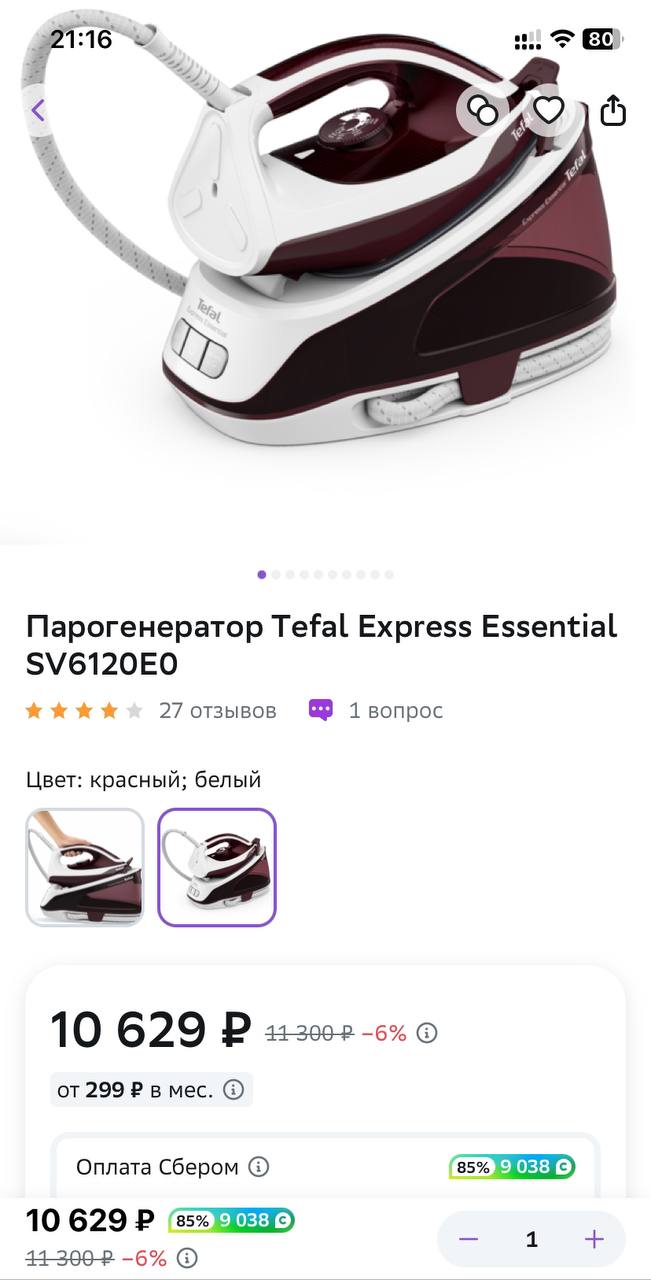This screenshot has width=651, height=1280.
Task: Open the 27 отзывов reviews
Action: coord(217,711)
